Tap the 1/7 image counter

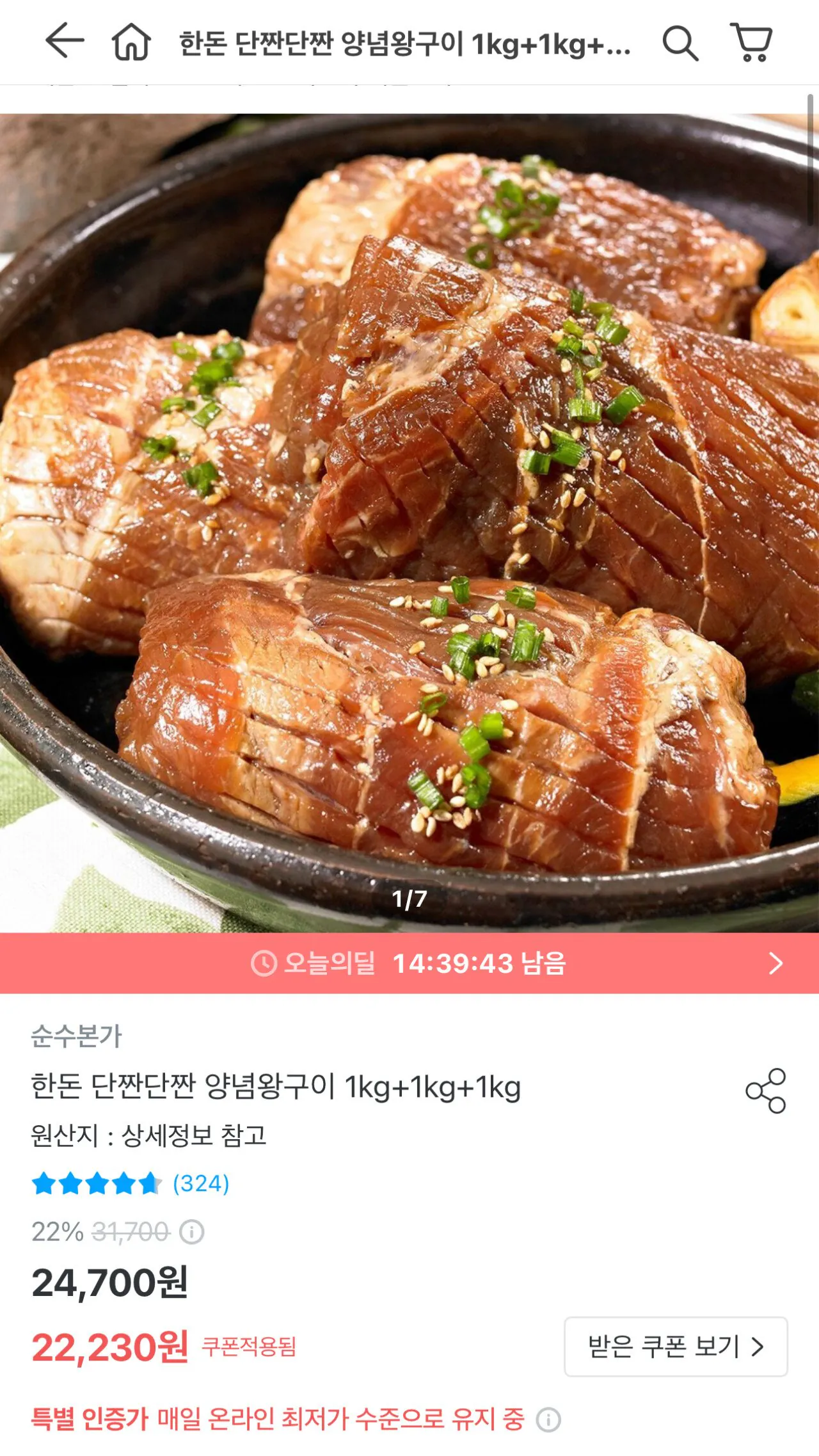click(409, 900)
